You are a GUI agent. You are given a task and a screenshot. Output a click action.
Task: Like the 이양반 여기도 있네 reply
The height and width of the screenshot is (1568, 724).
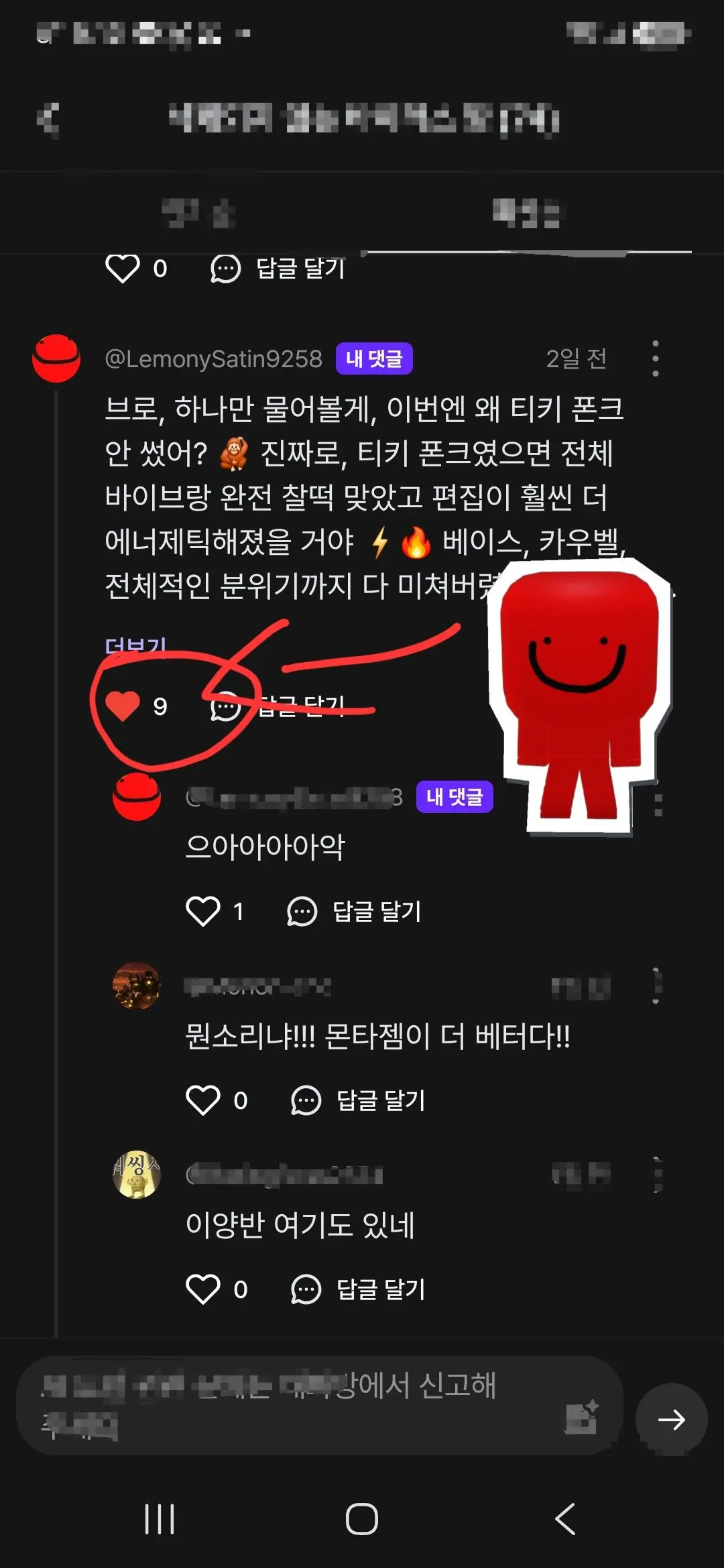(202, 1289)
